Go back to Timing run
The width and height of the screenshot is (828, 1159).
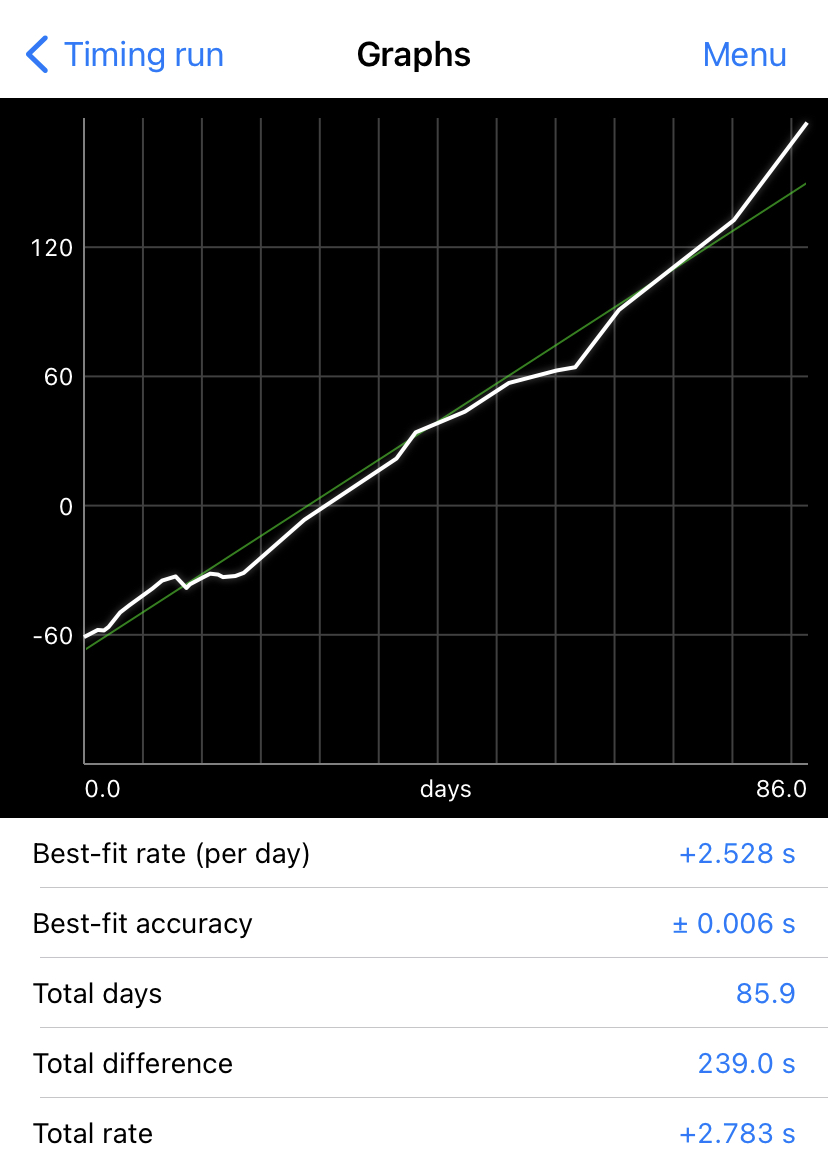click(x=125, y=54)
